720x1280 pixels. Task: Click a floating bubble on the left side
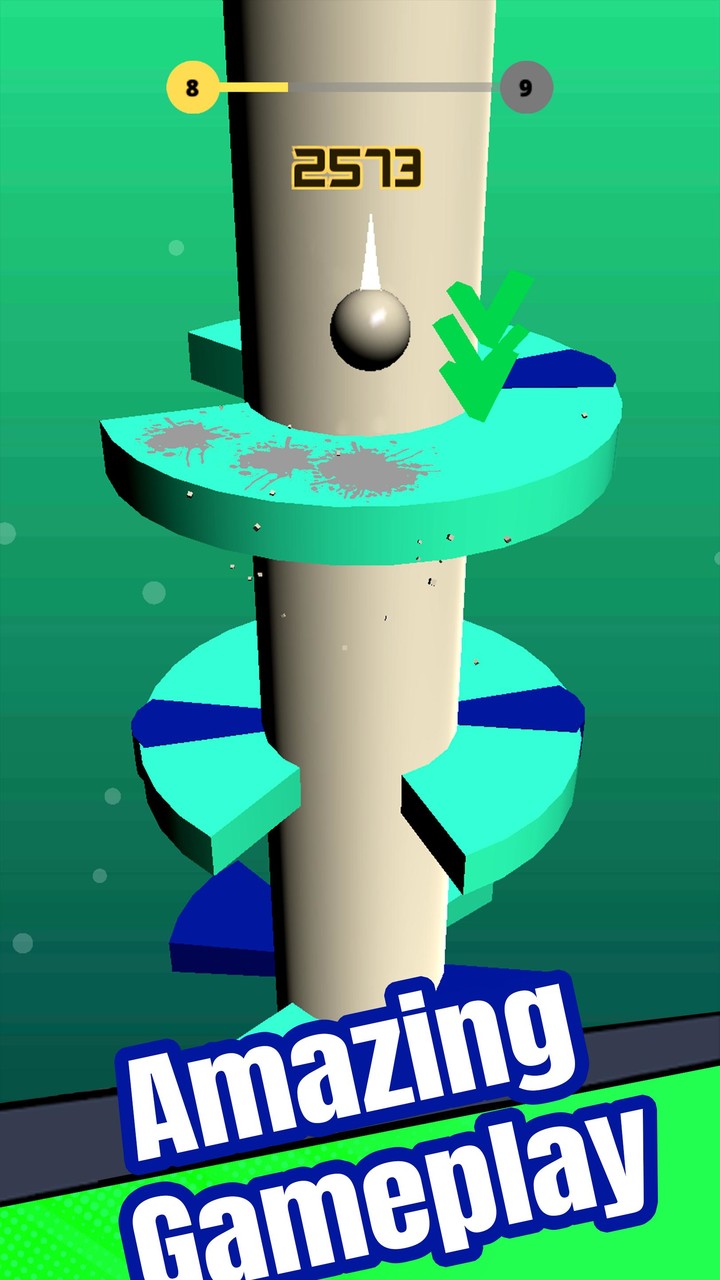pyautogui.click(x=150, y=590)
